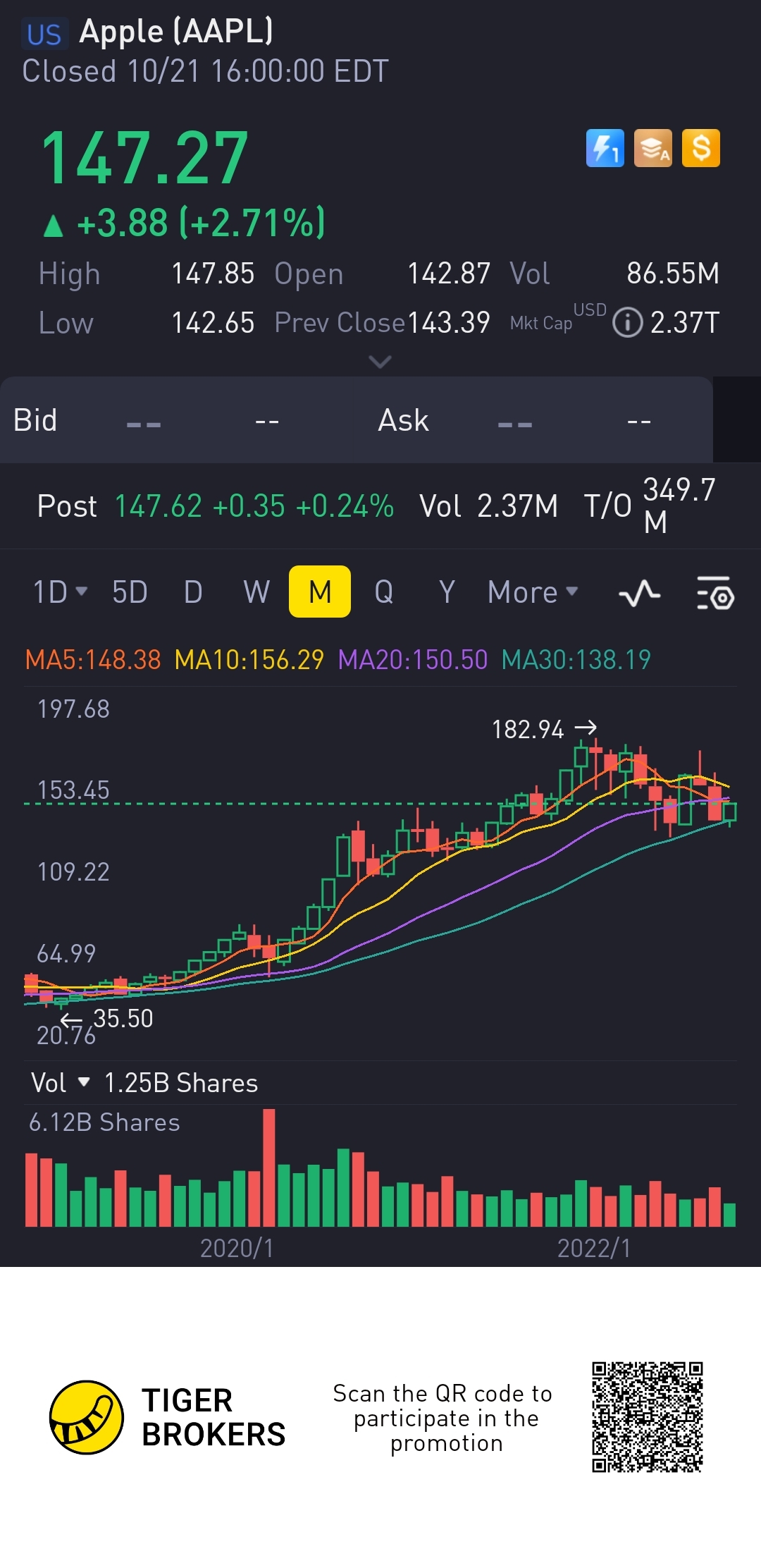
Task: Tap the blue lightning badge icon
Action: click(x=605, y=148)
